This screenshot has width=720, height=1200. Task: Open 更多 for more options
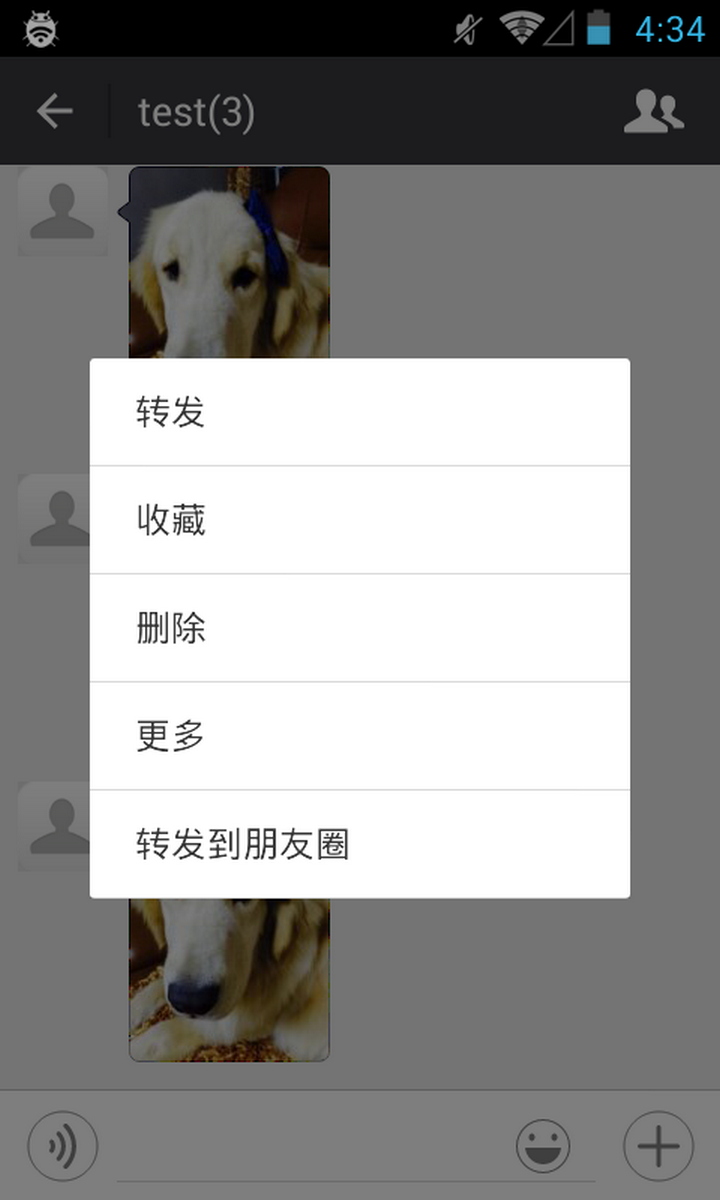tap(359, 736)
